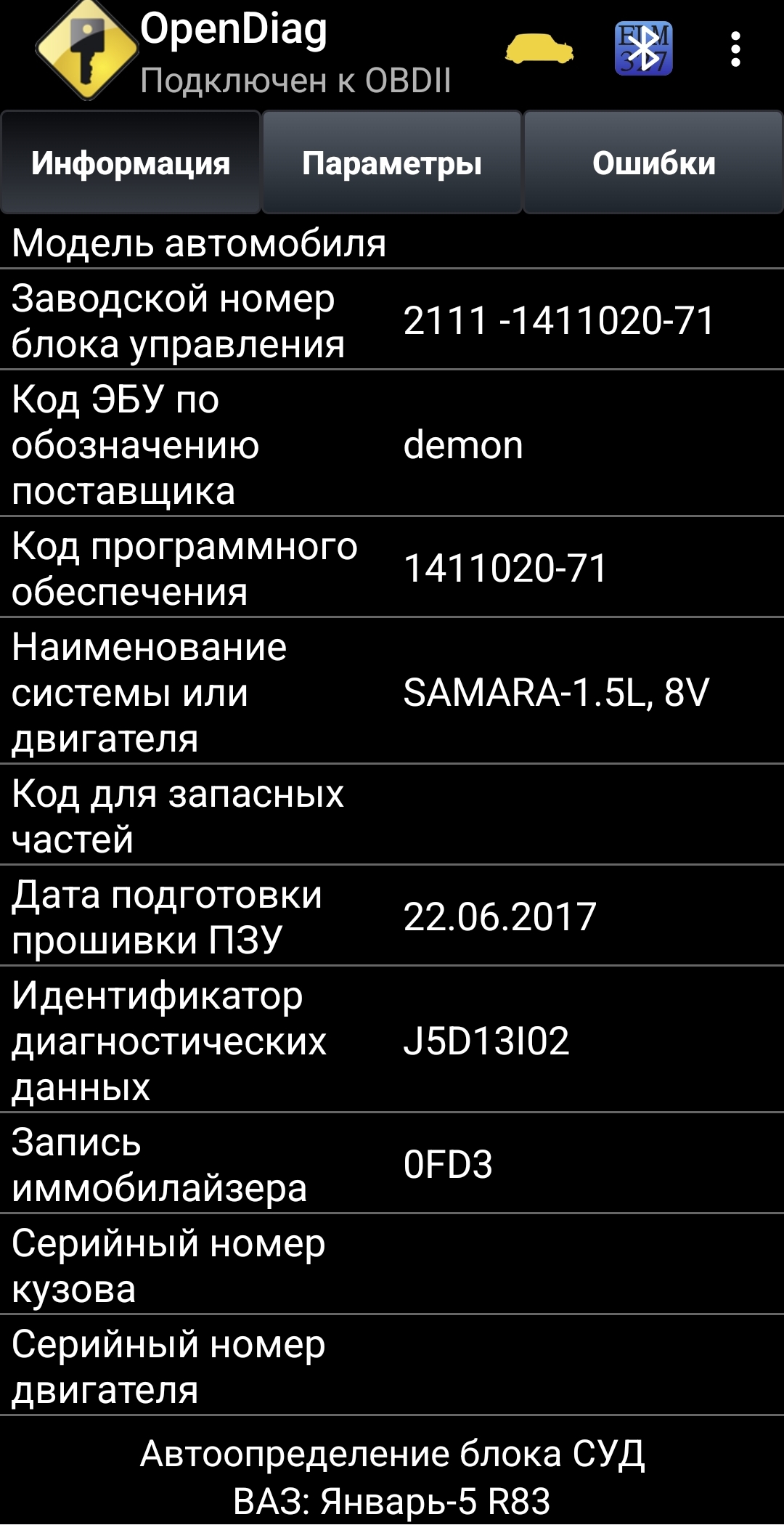The width and height of the screenshot is (784, 1525).
Task: Switch to the Параметры tab
Action: click(x=392, y=163)
